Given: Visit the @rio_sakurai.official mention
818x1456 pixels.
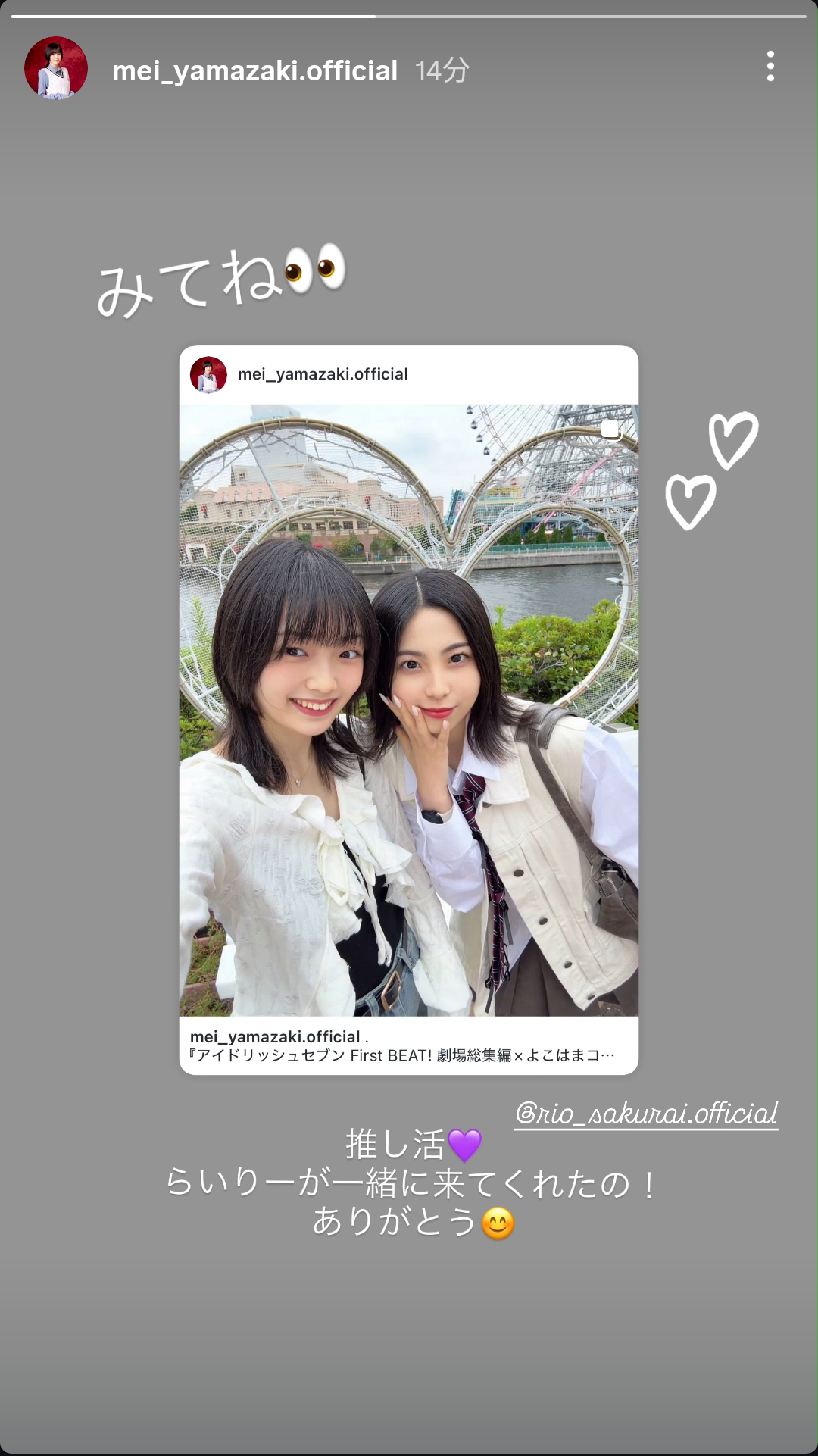Looking at the screenshot, I should [x=646, y=1114].
